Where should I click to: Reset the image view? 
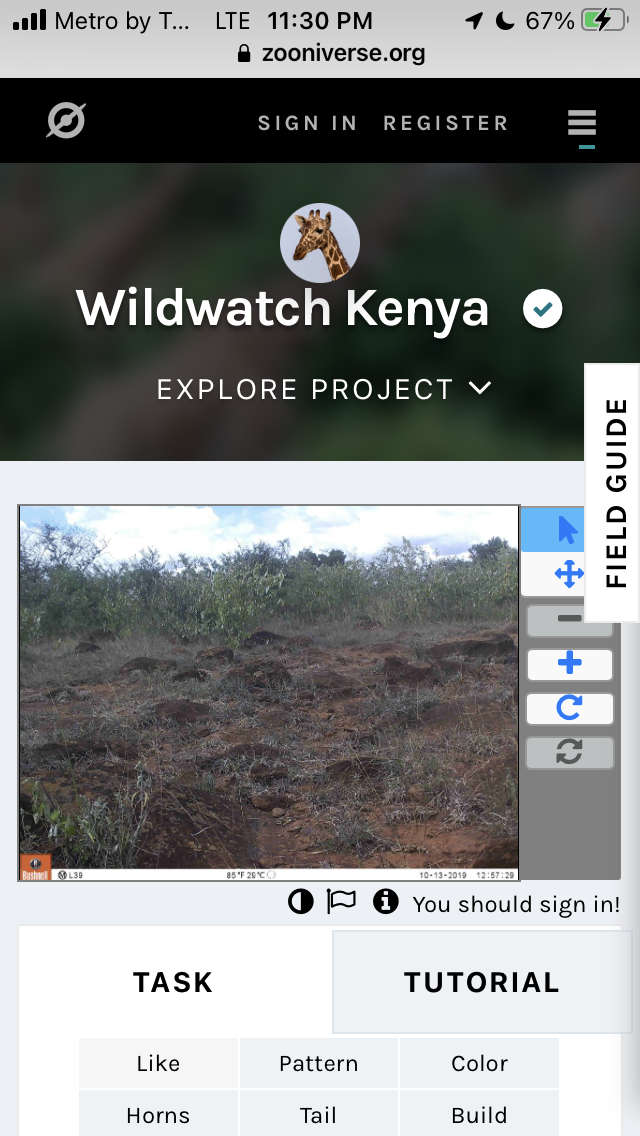pyautogui.click(x=569, y=752)
